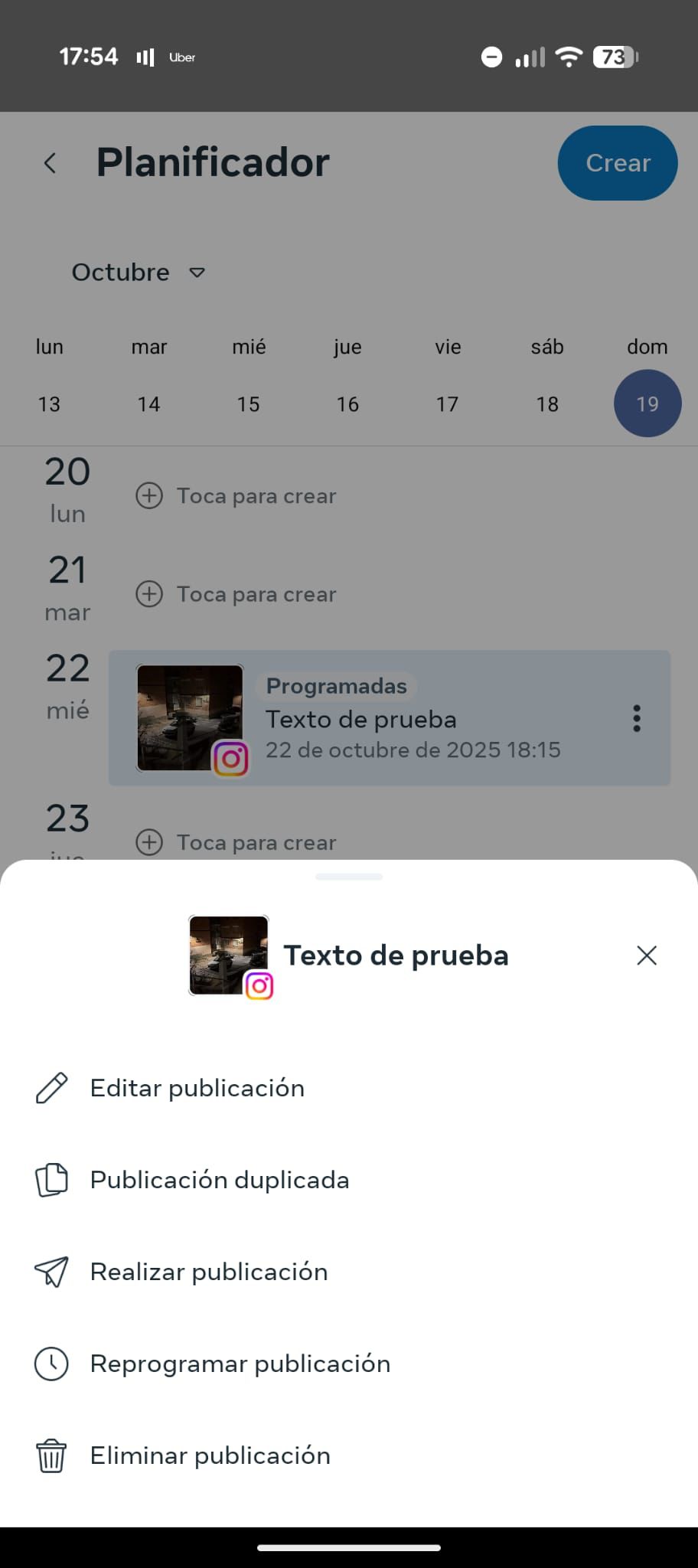Image resolution: width=698 pixels, height=1568 pixels.
Task: Click the duplicate copy icon
Action: pyautogui.click(x=51, y=1179)
